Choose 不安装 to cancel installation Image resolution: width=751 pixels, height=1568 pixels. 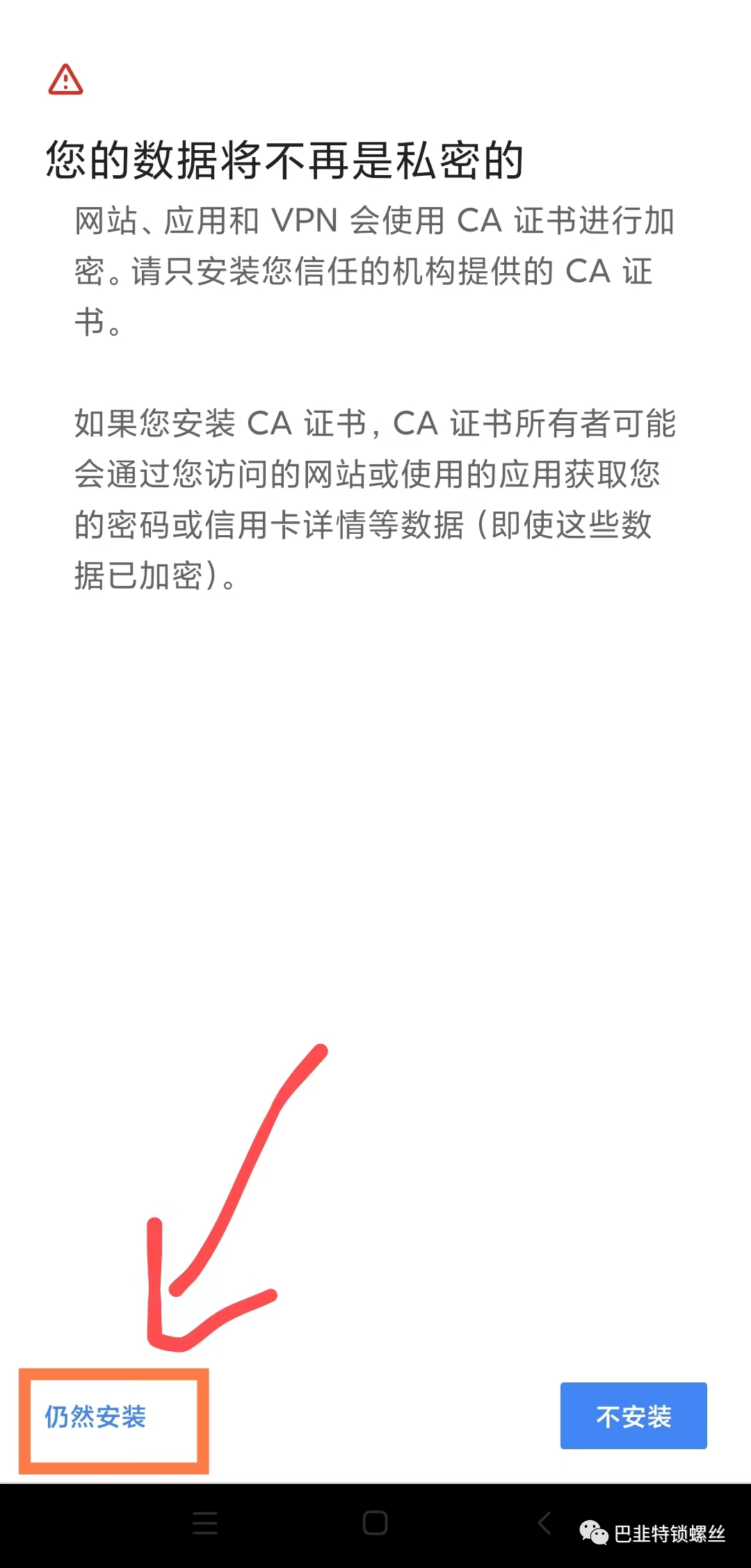633,1416
